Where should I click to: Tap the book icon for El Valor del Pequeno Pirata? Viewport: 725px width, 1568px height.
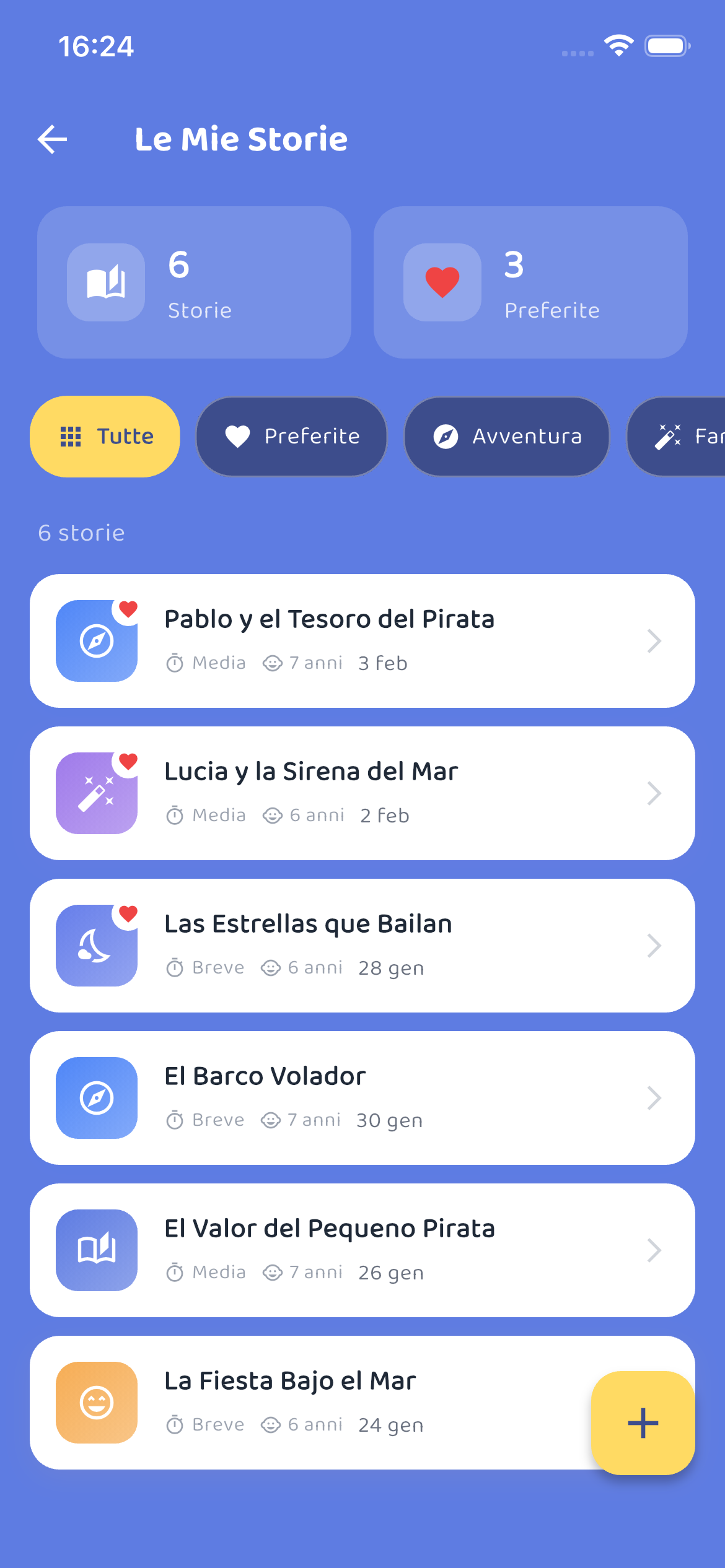click(96, 1250)
